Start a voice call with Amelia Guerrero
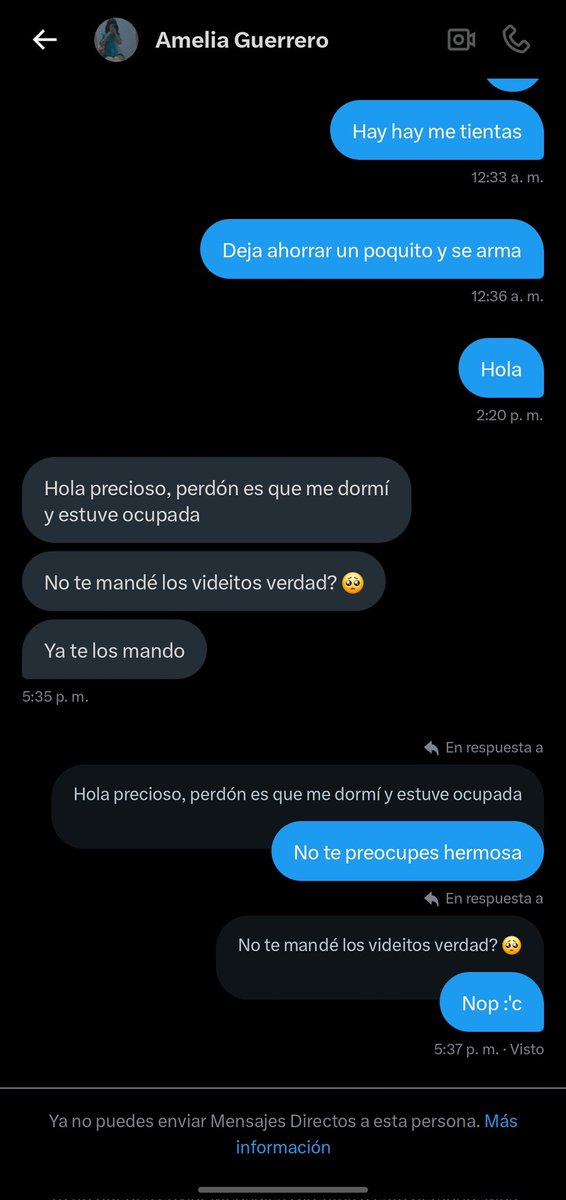 [516, 40]
